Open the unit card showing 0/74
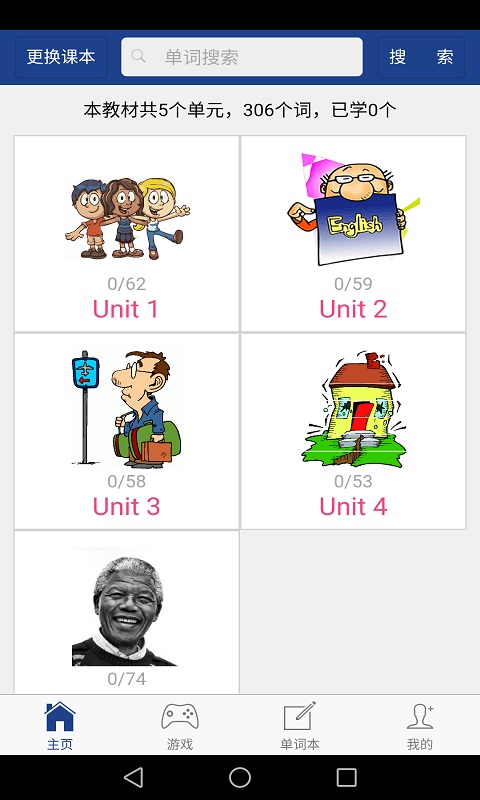This screenshot has width=480, height=800. 127,612
